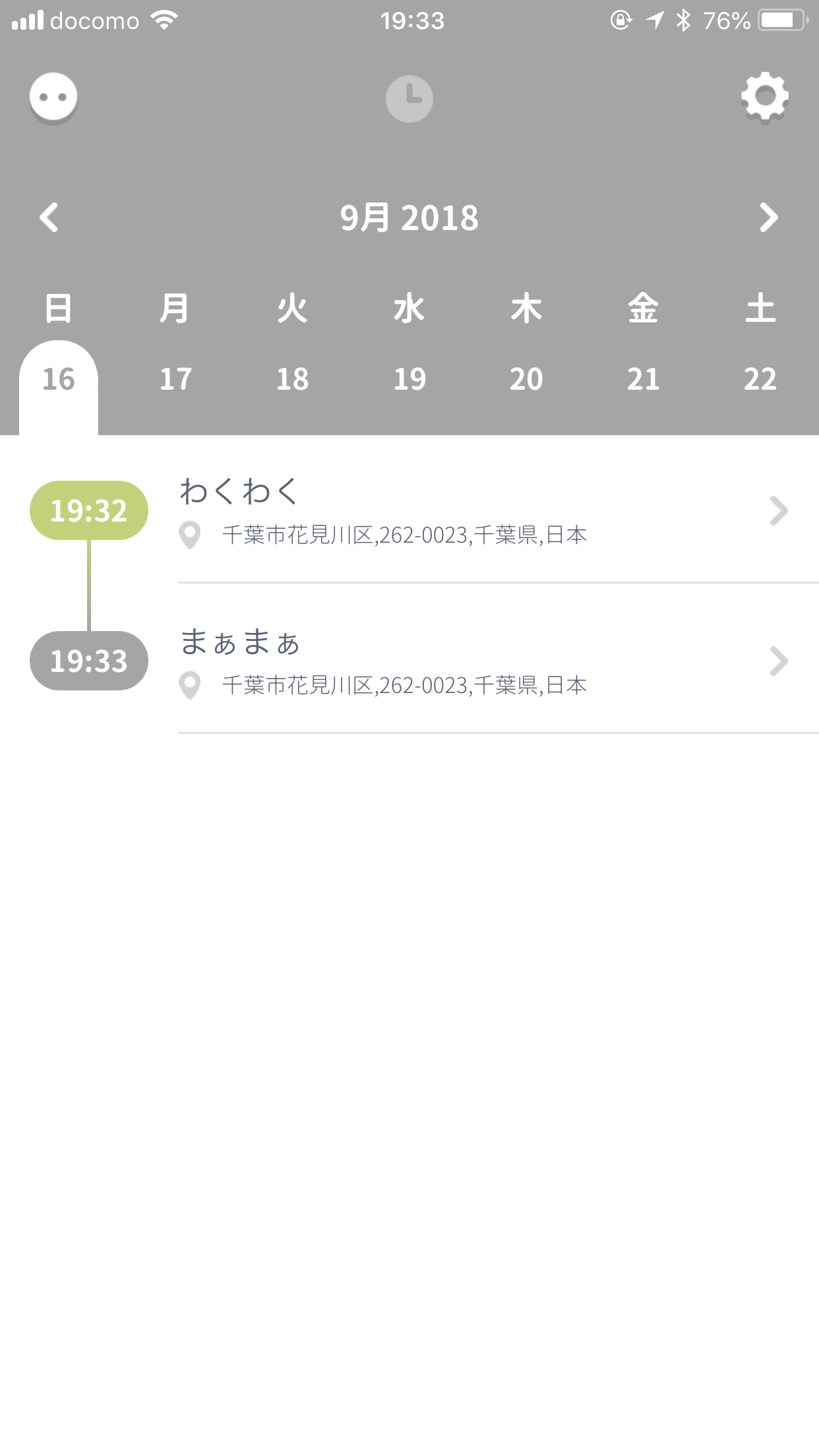This screenshot has height=1456, width=819.
Task: Select Saturday the 22nd
Action: [x=760, y=379]
